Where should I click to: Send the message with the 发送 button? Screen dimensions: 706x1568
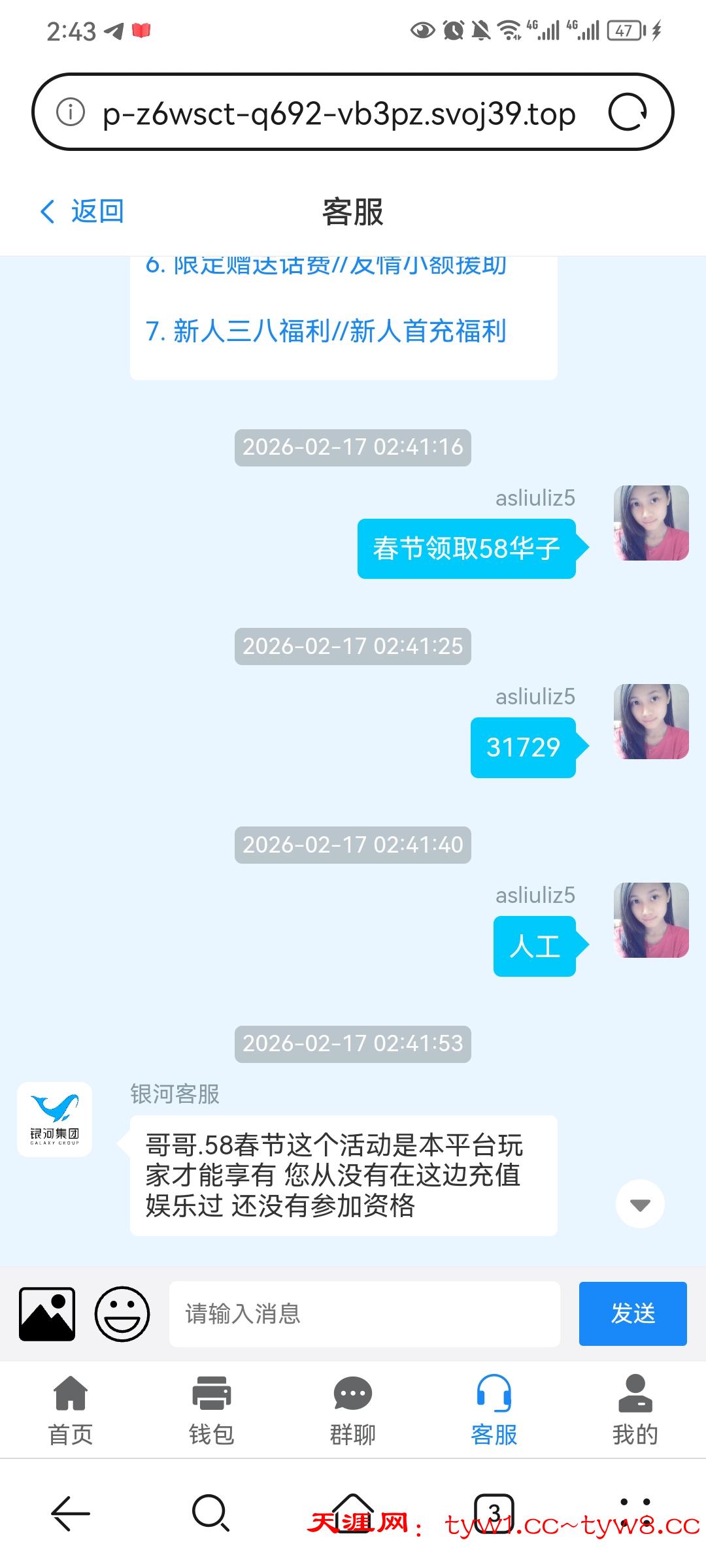point(632,1314)
